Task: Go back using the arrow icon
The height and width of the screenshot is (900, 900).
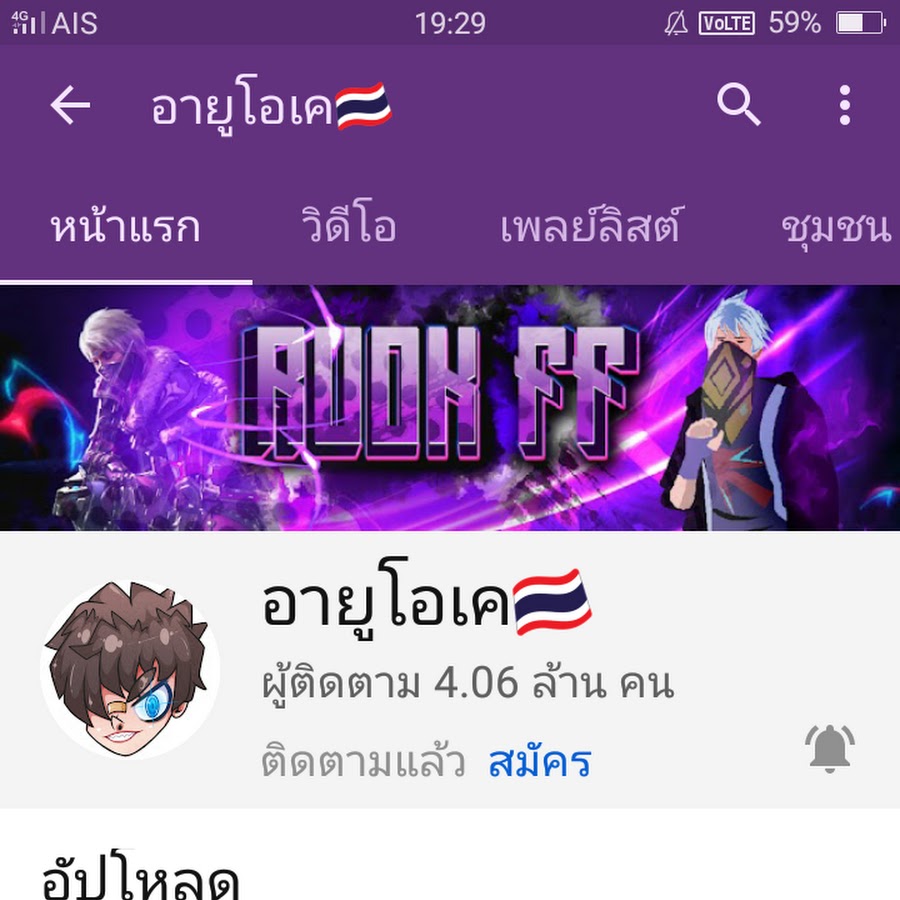Action: (x=71, y=106)
